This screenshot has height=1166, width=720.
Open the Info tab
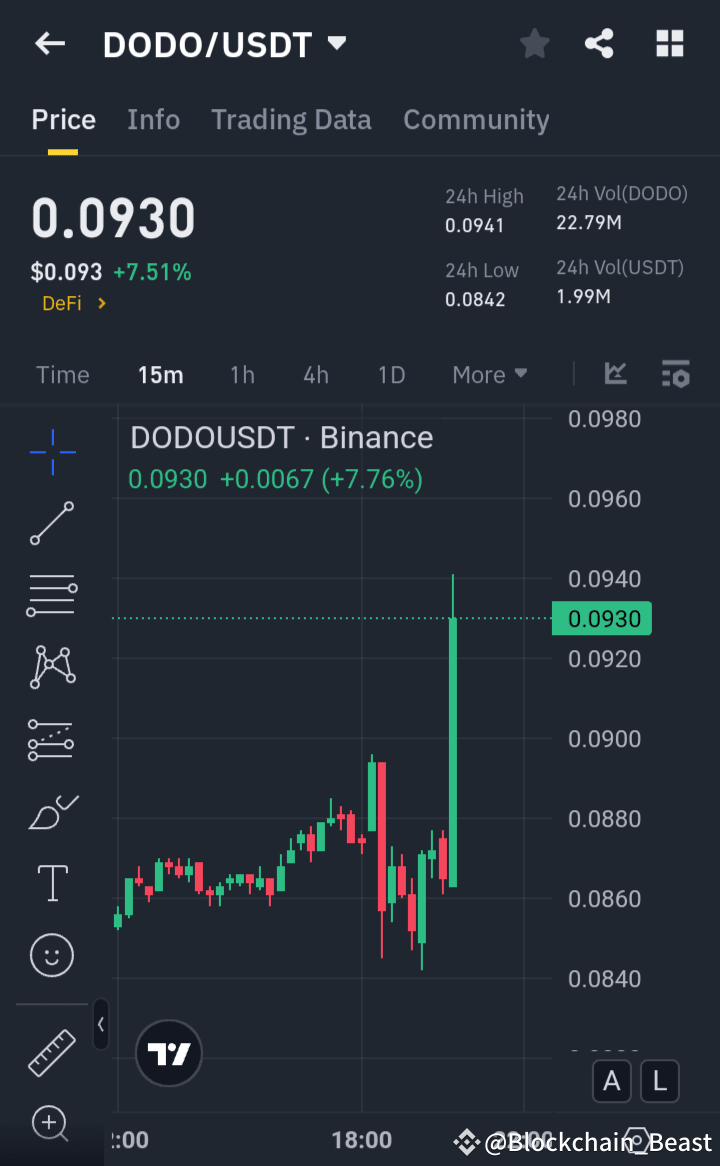[153, 119]
